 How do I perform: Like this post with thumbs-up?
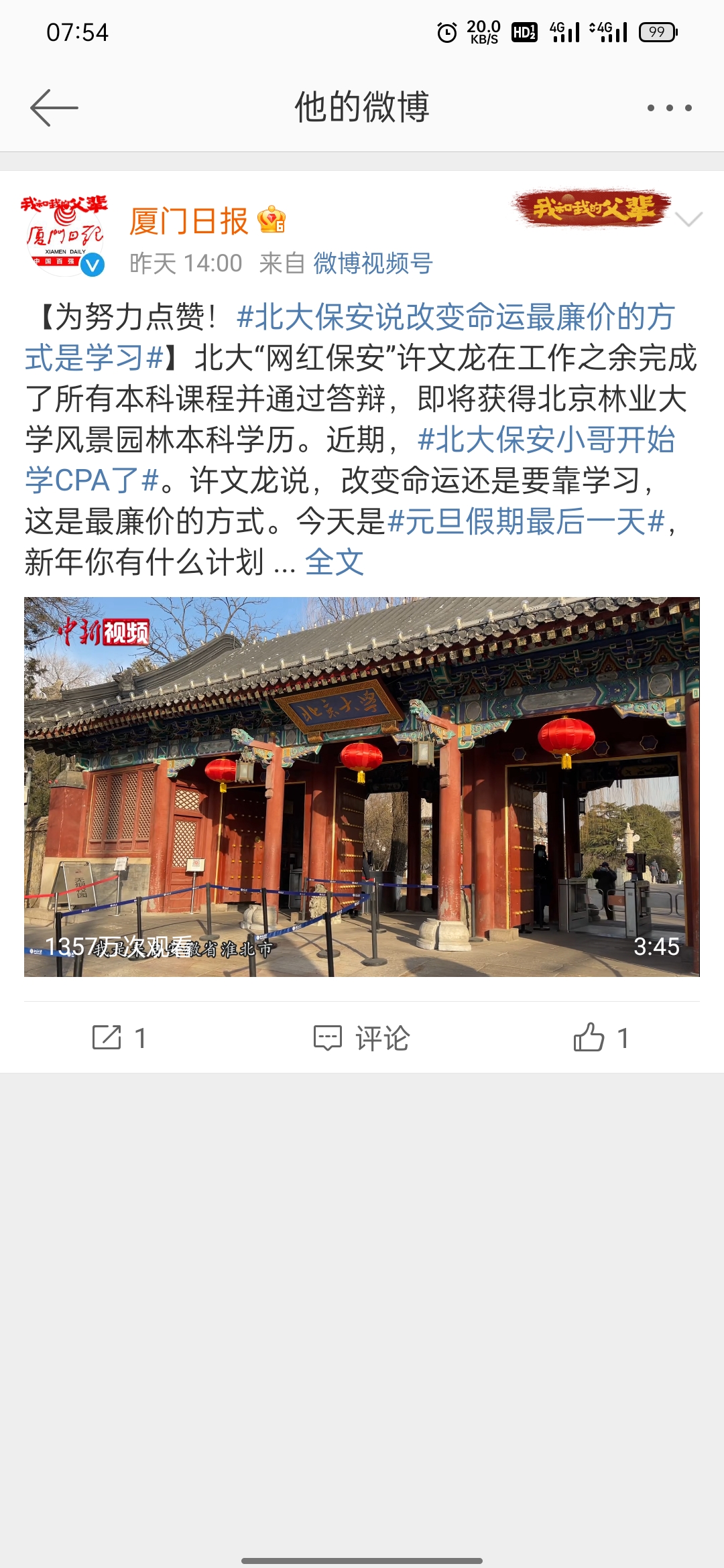click(x=601, y=1038)
